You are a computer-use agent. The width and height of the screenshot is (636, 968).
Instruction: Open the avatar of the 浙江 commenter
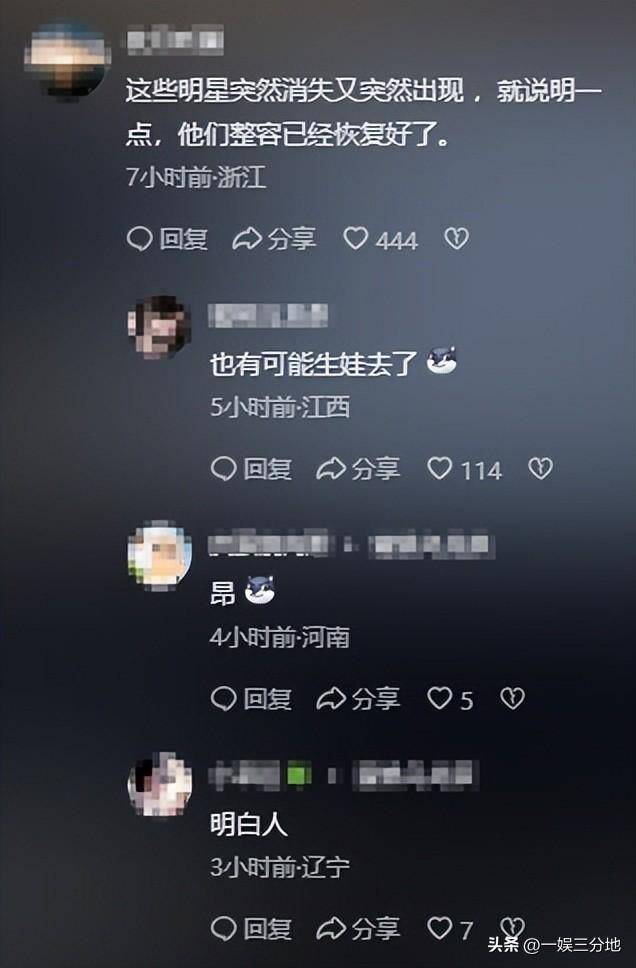tap(67, 60)
